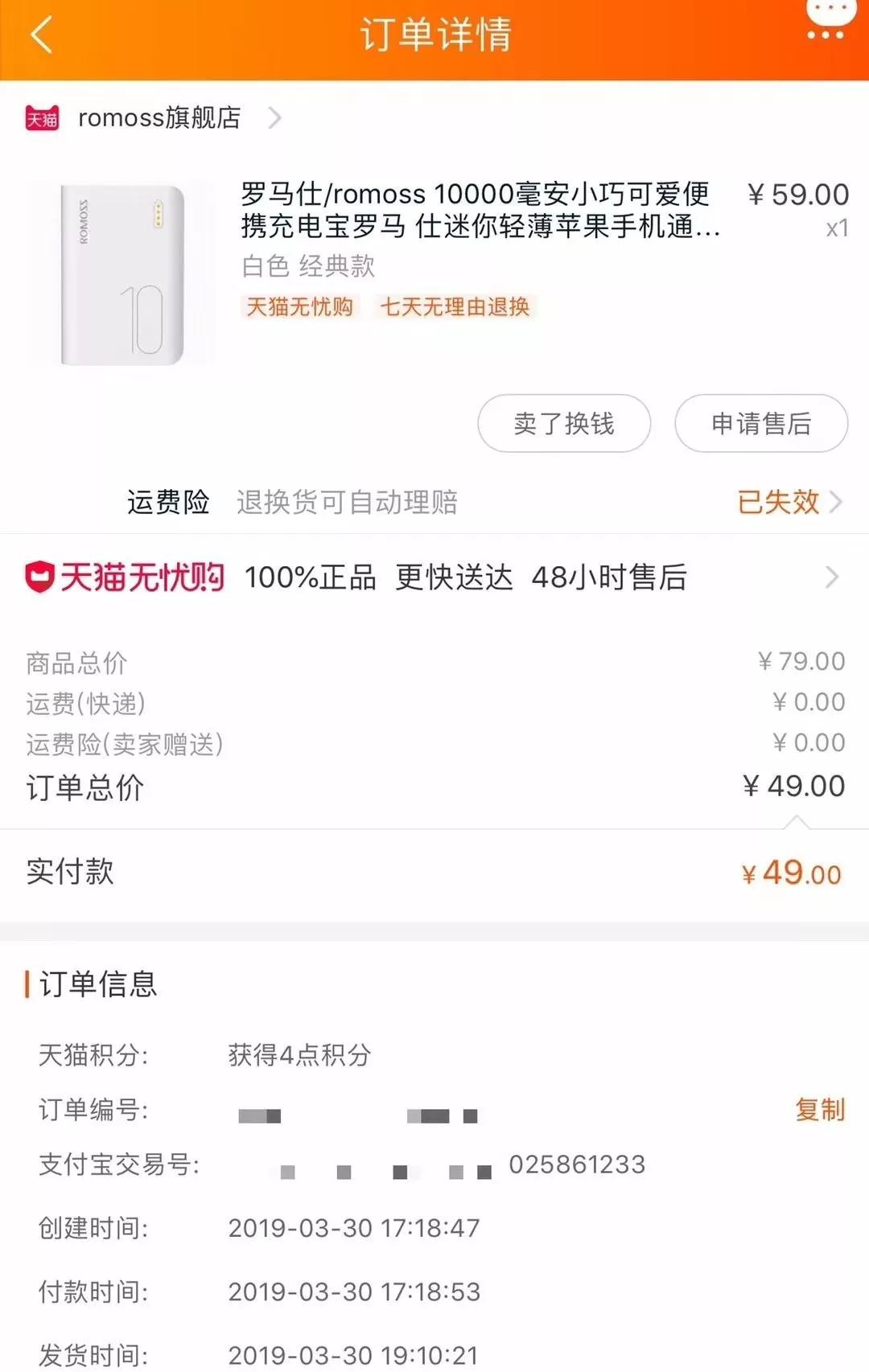Image resolution: width=869 pixels, height=1372 pixels.
Task: Open 运费险 已失效 details
Action: pyautogui.click(x=789, y=503)
